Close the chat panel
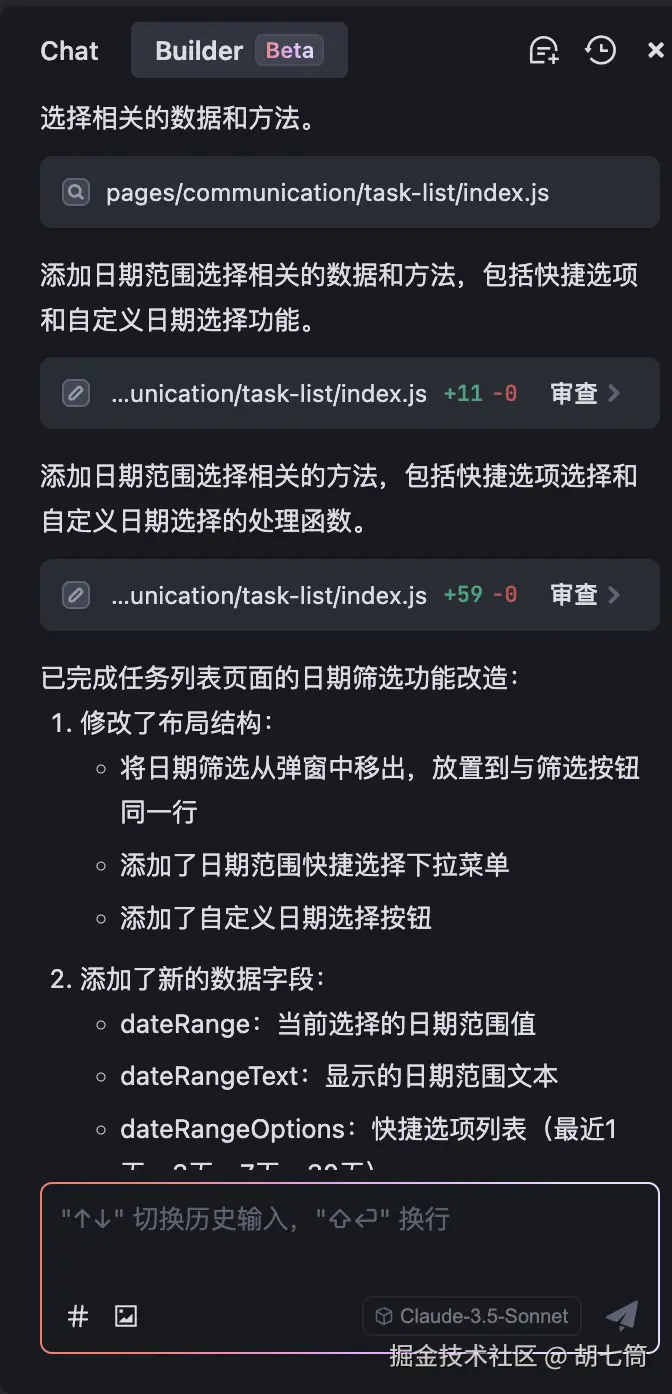Screen dimensions: 672x1394 point(656,51)
